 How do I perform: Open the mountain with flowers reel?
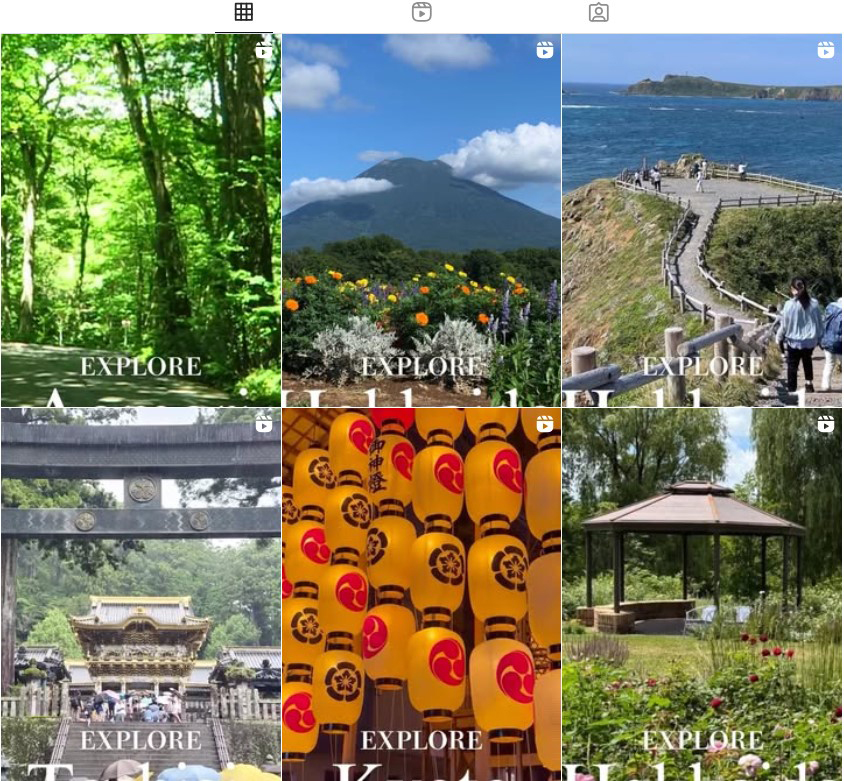(421, 220)
